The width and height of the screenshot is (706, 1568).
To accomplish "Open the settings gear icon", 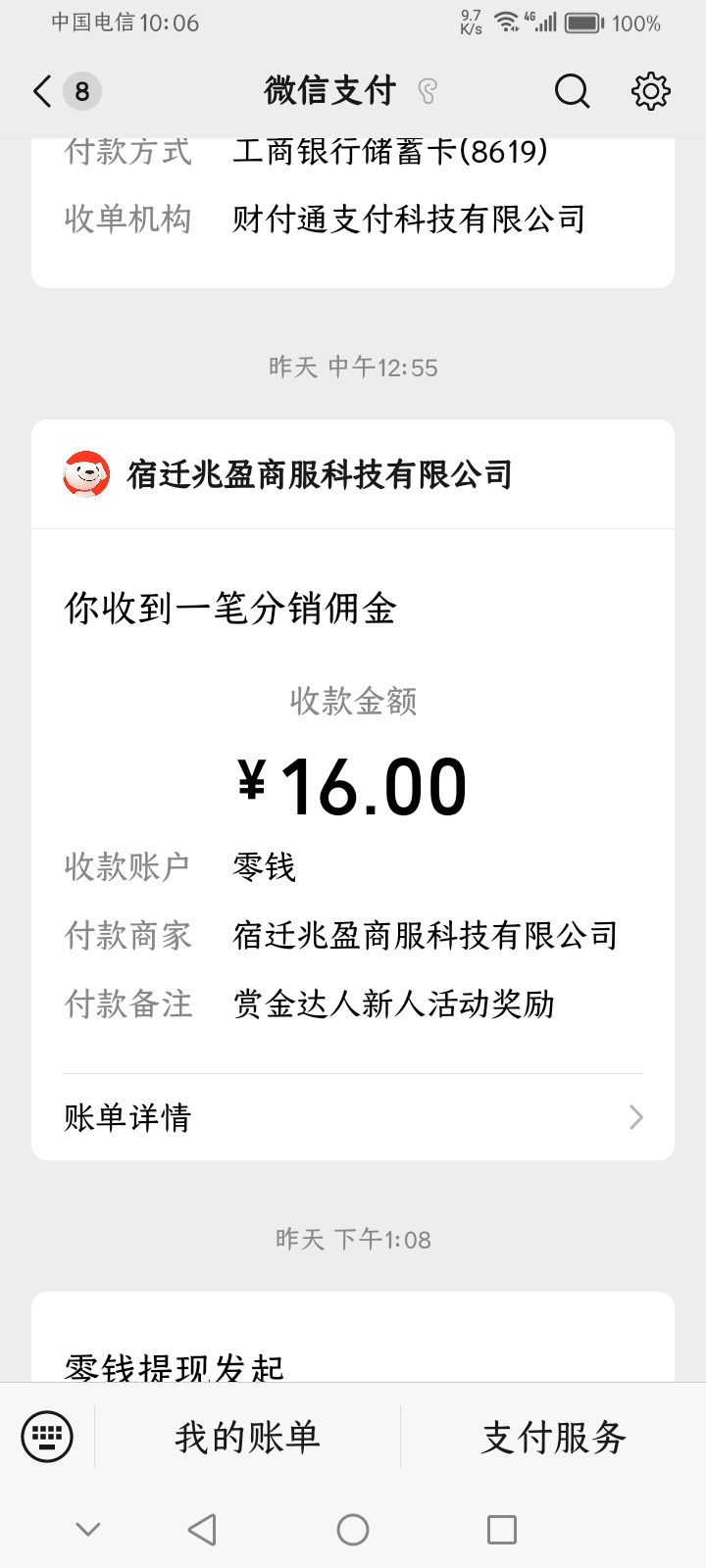I will (x=650, y=91).
